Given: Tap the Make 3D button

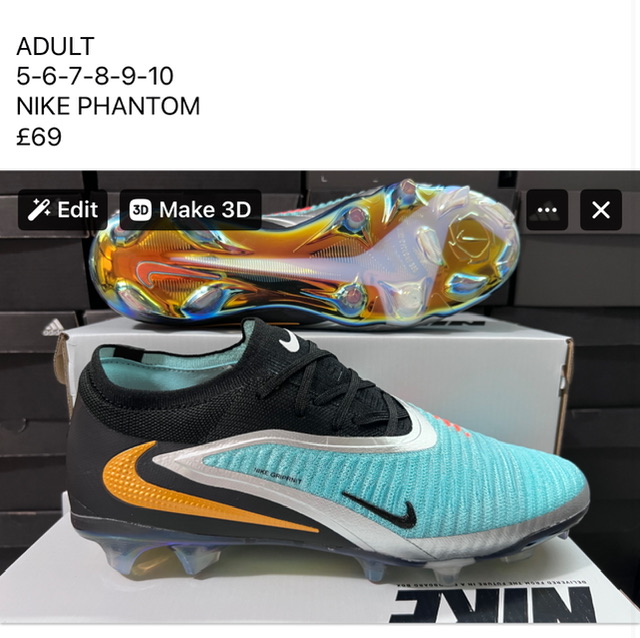Looking at the screenshot, I should point(190,210).
